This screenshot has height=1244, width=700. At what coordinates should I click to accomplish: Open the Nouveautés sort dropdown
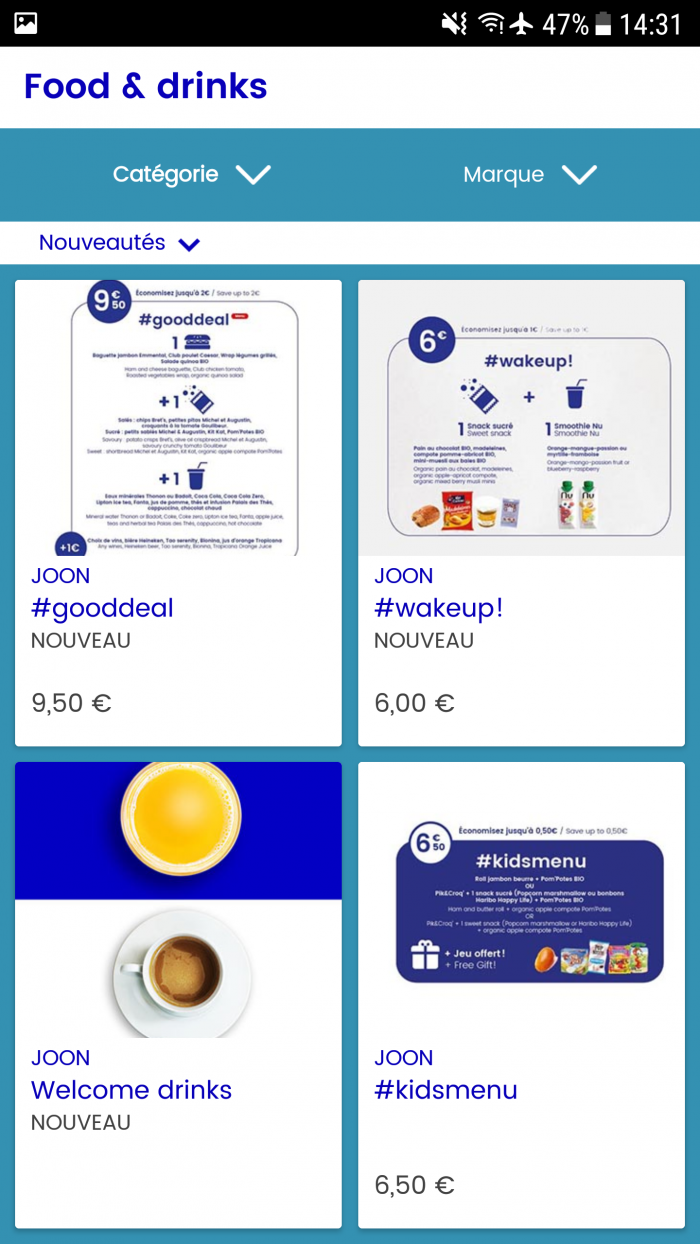pos(119,243)
